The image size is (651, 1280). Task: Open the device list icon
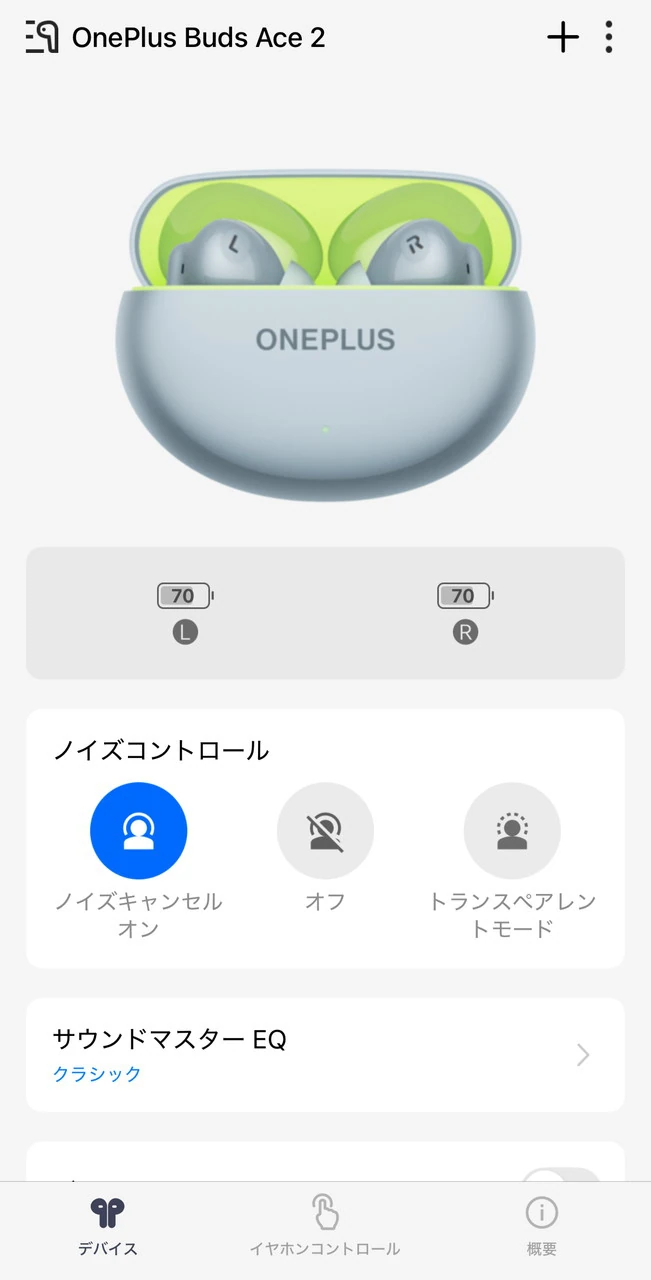pyautogui.click(x=42, y=38)
